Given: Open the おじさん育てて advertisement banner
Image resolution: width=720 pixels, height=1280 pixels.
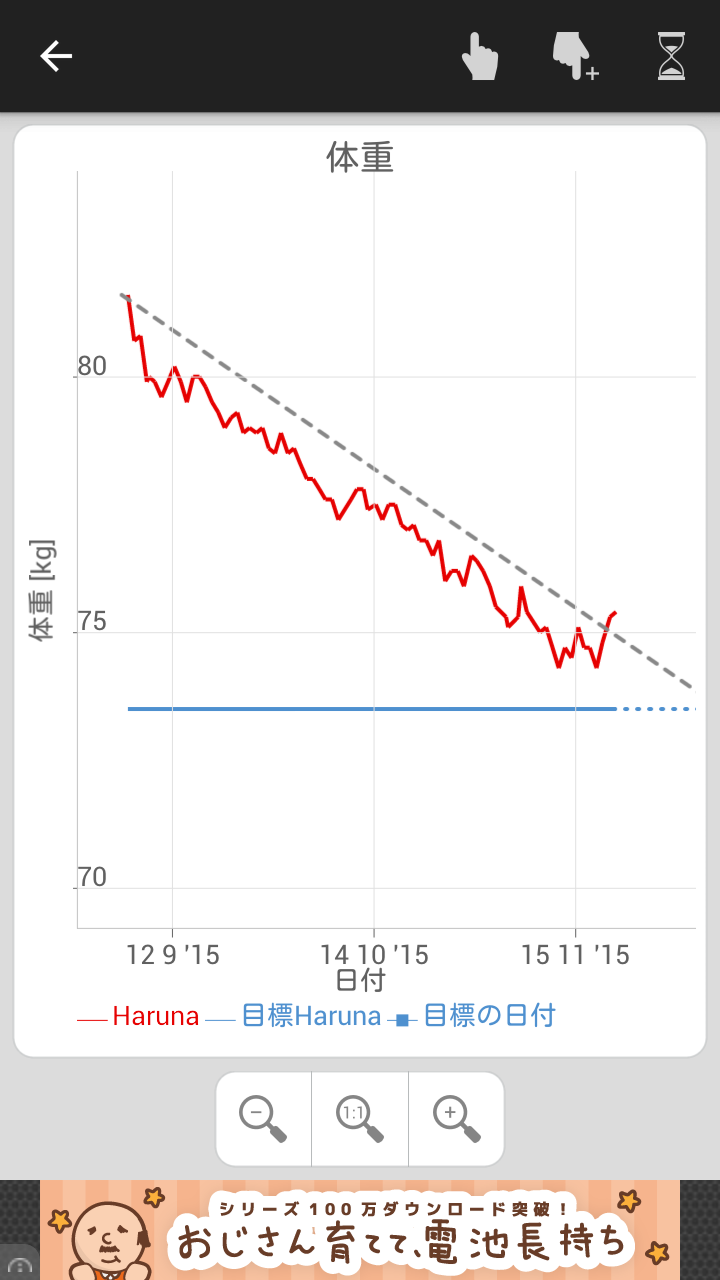Looking at the screenshot, I should (x=360, y=1230).
